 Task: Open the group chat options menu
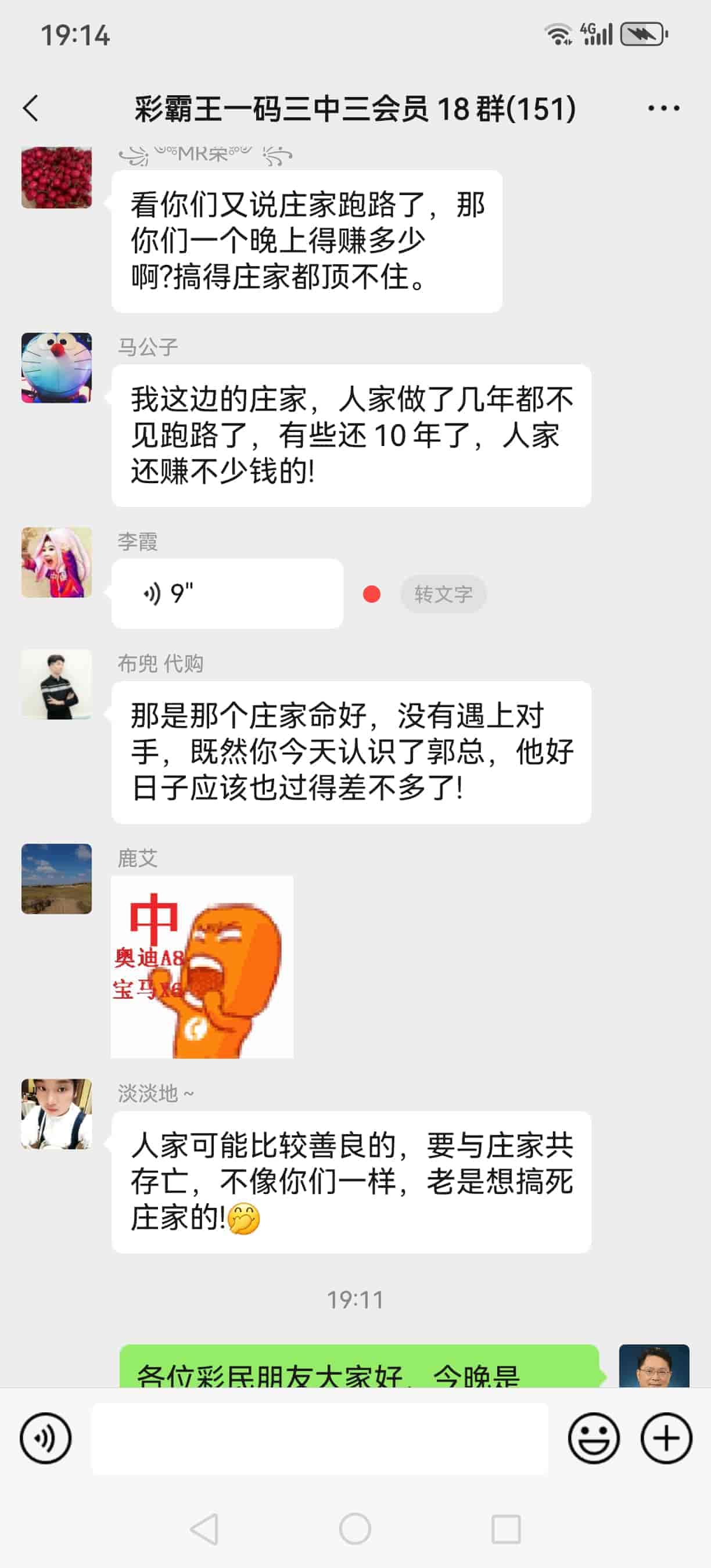tap(663, 109)
